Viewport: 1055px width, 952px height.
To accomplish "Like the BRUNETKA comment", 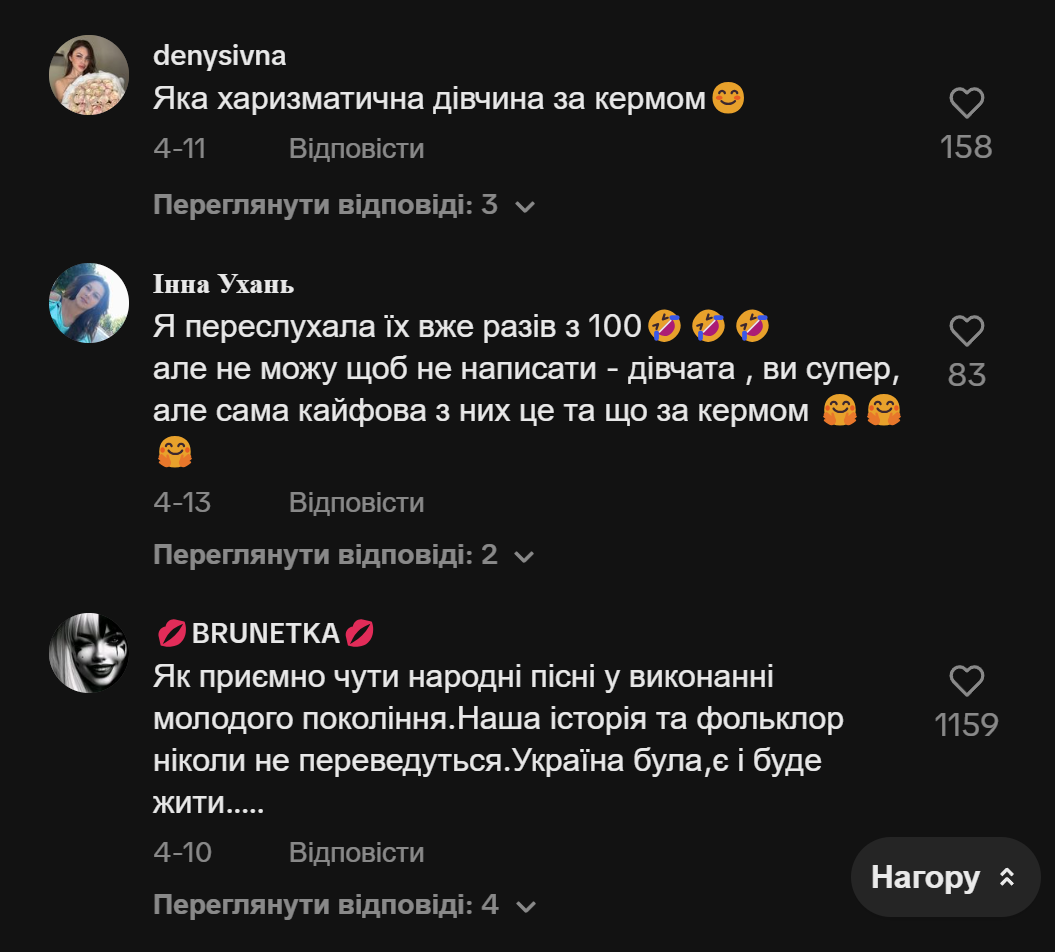I will point(966,681).
